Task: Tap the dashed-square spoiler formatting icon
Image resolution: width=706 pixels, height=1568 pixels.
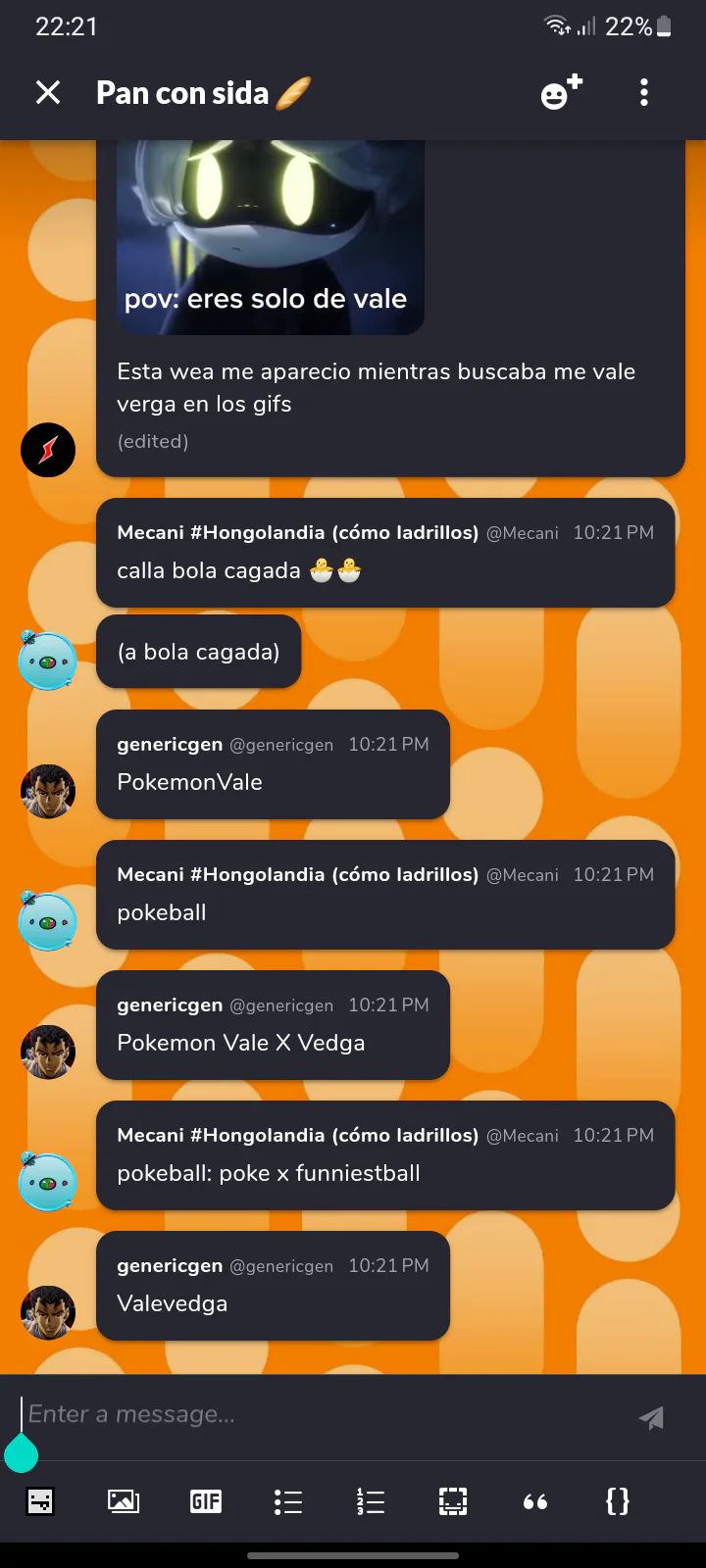Action: coord(452,1501)
